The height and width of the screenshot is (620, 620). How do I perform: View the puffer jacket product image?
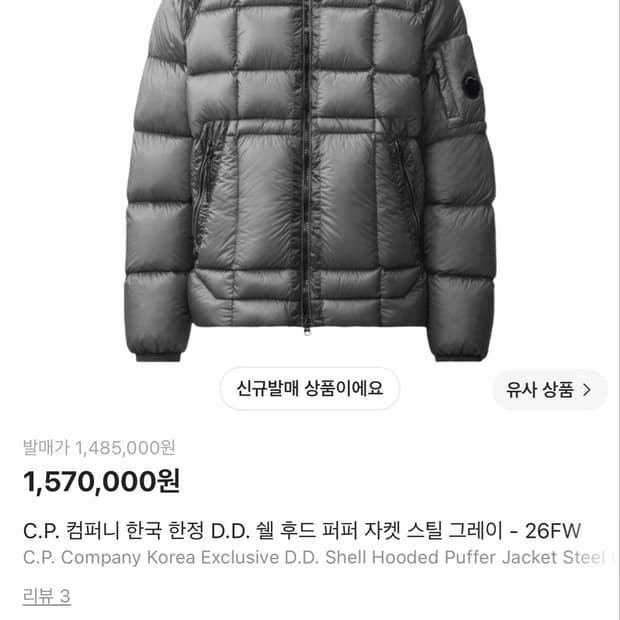tap(310, 180)
